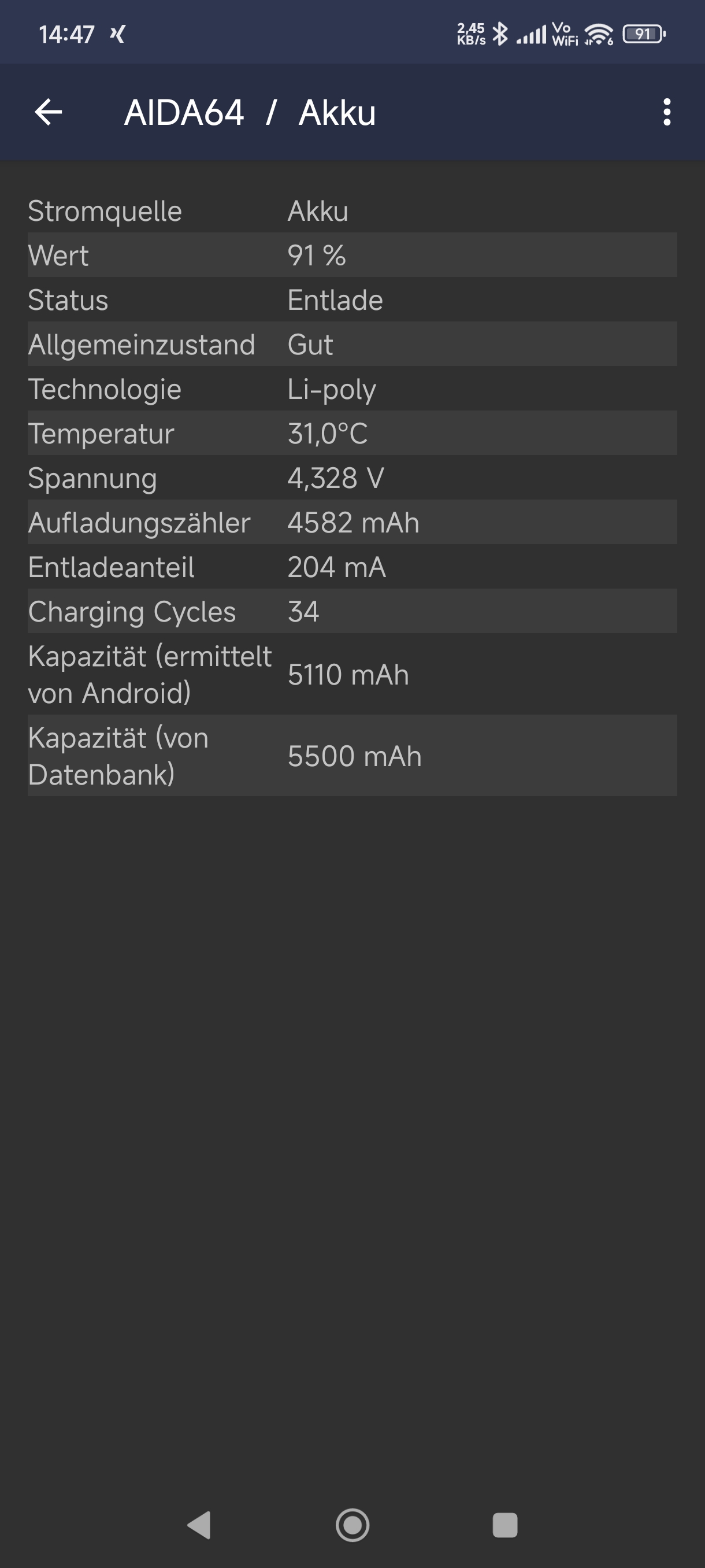Screen dimensions: 705x1568
Task: Select the Technologie row showing Li-poly
Action: pyautogui.click(x=243, y=389)
